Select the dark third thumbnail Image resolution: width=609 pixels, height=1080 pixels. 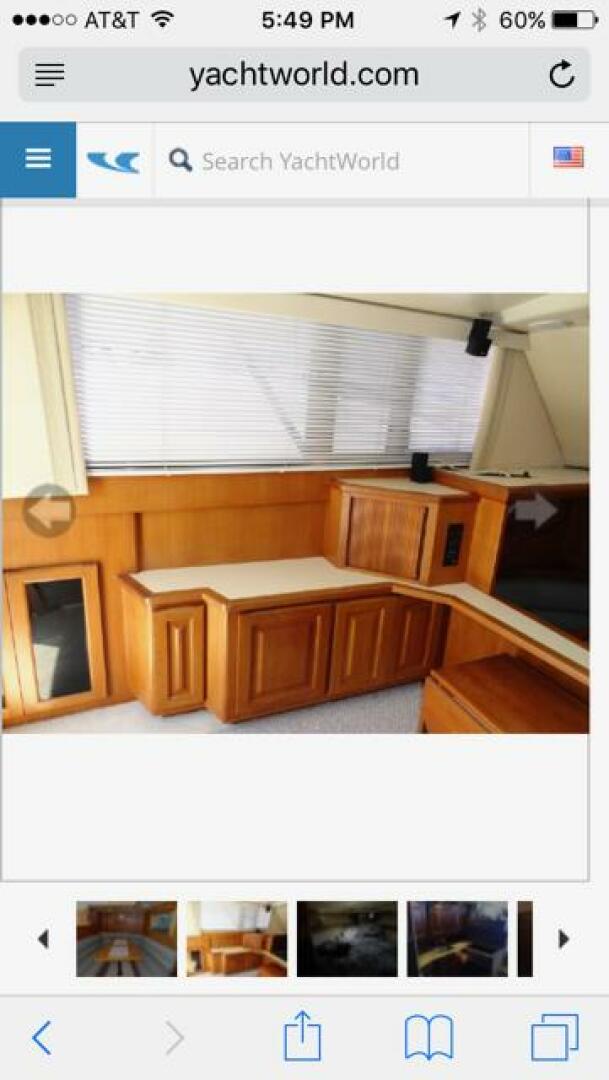tap(346, 939)
